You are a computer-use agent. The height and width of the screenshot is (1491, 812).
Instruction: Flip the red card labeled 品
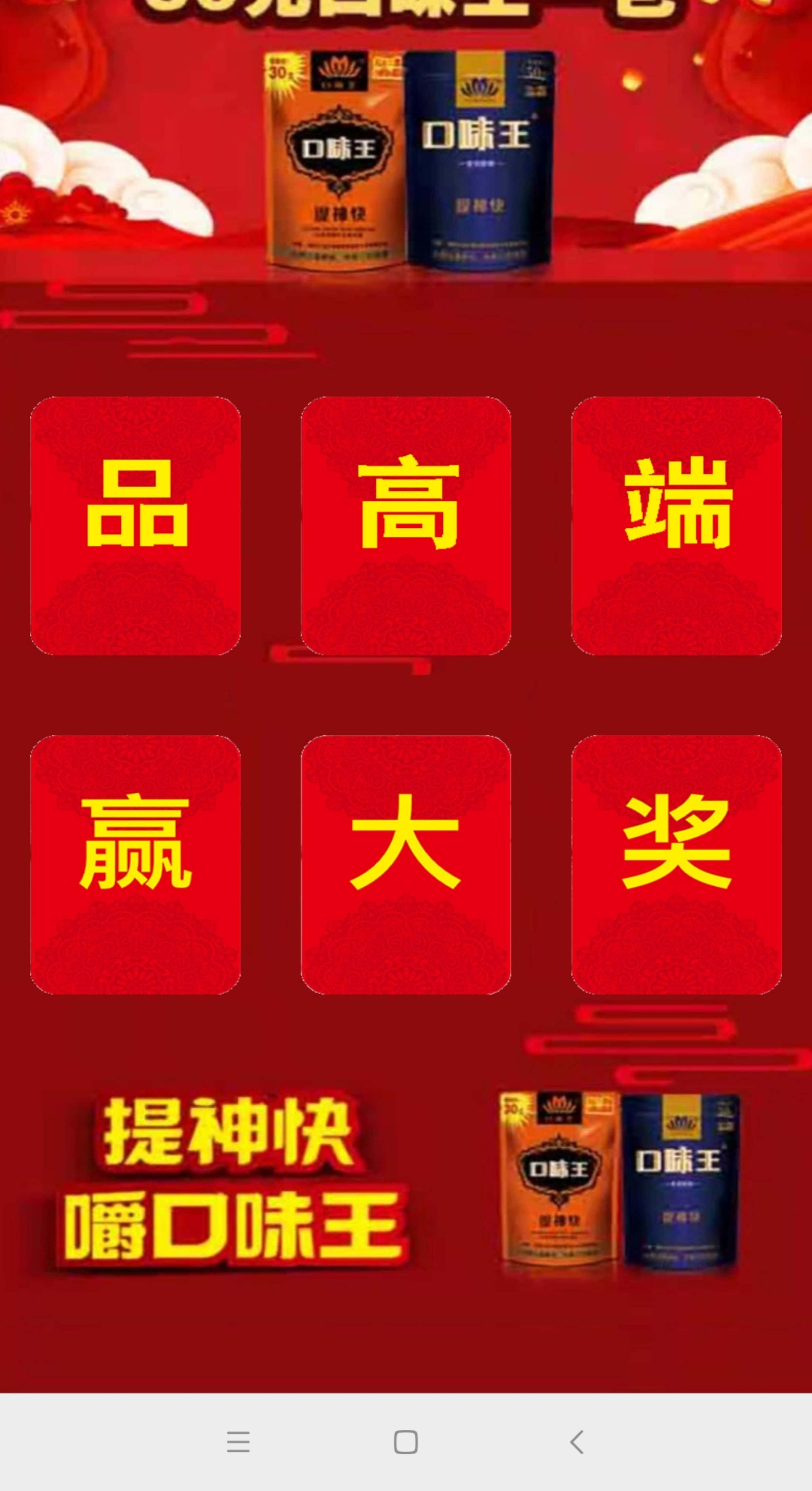tap(136, 526)
